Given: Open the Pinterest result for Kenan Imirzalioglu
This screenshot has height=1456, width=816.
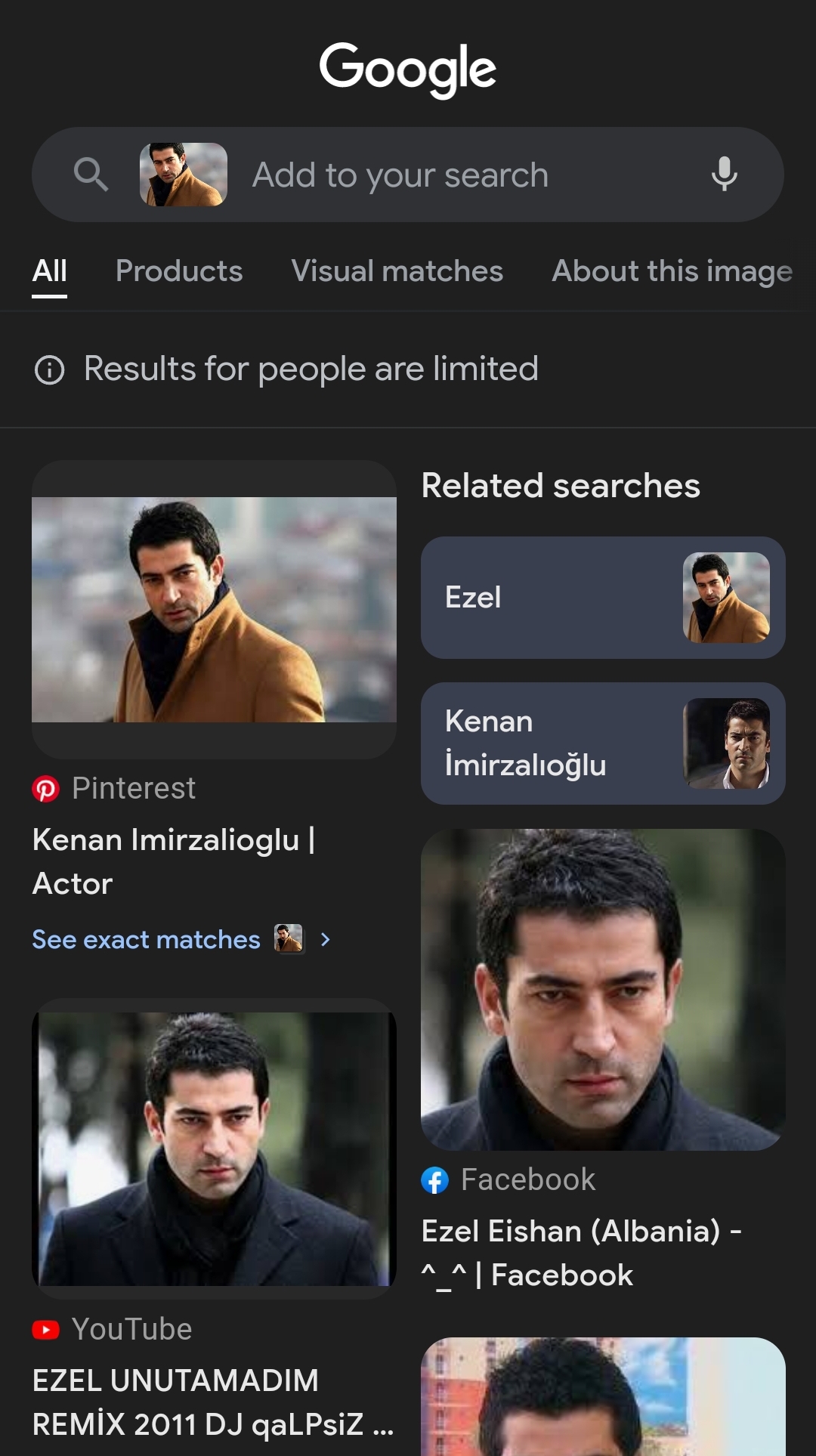Looking at the screenshot, I should point(174,861).
